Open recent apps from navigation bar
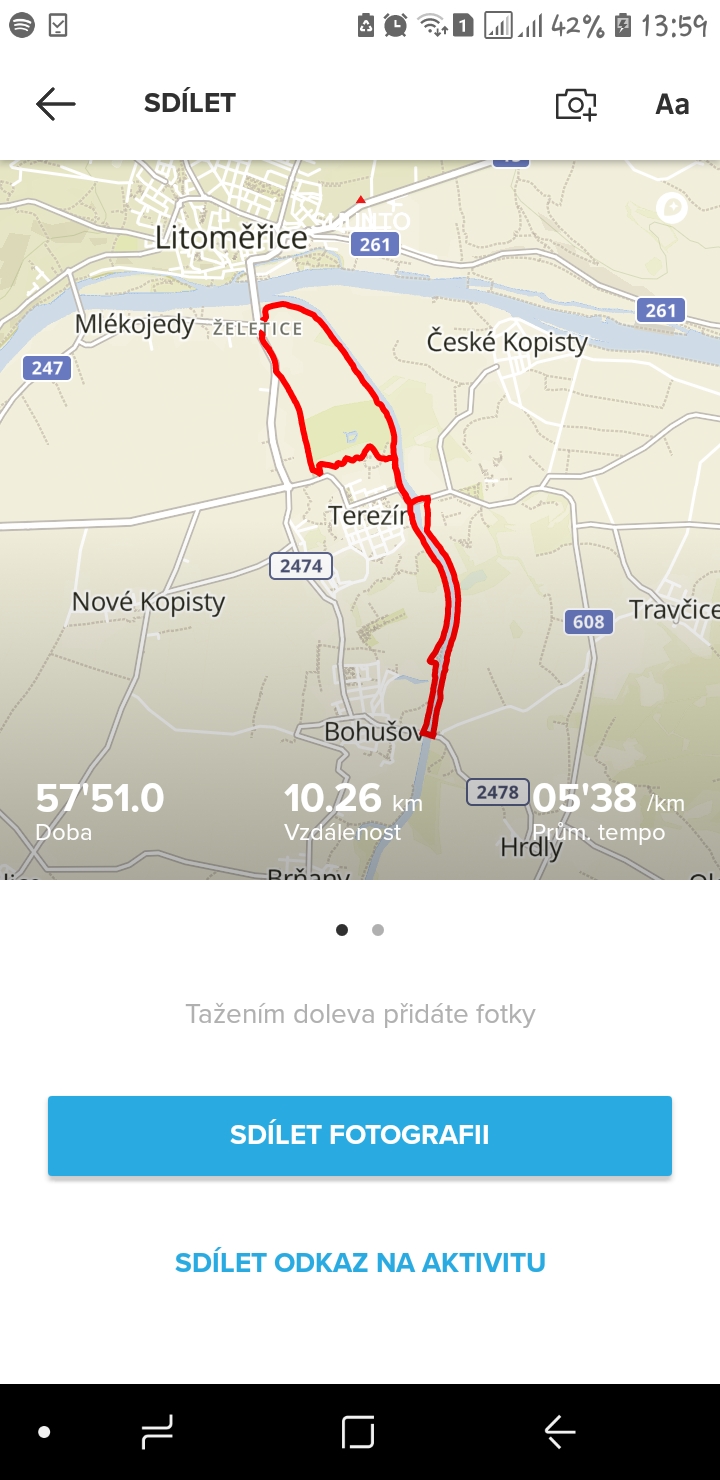 point(157,1432)
